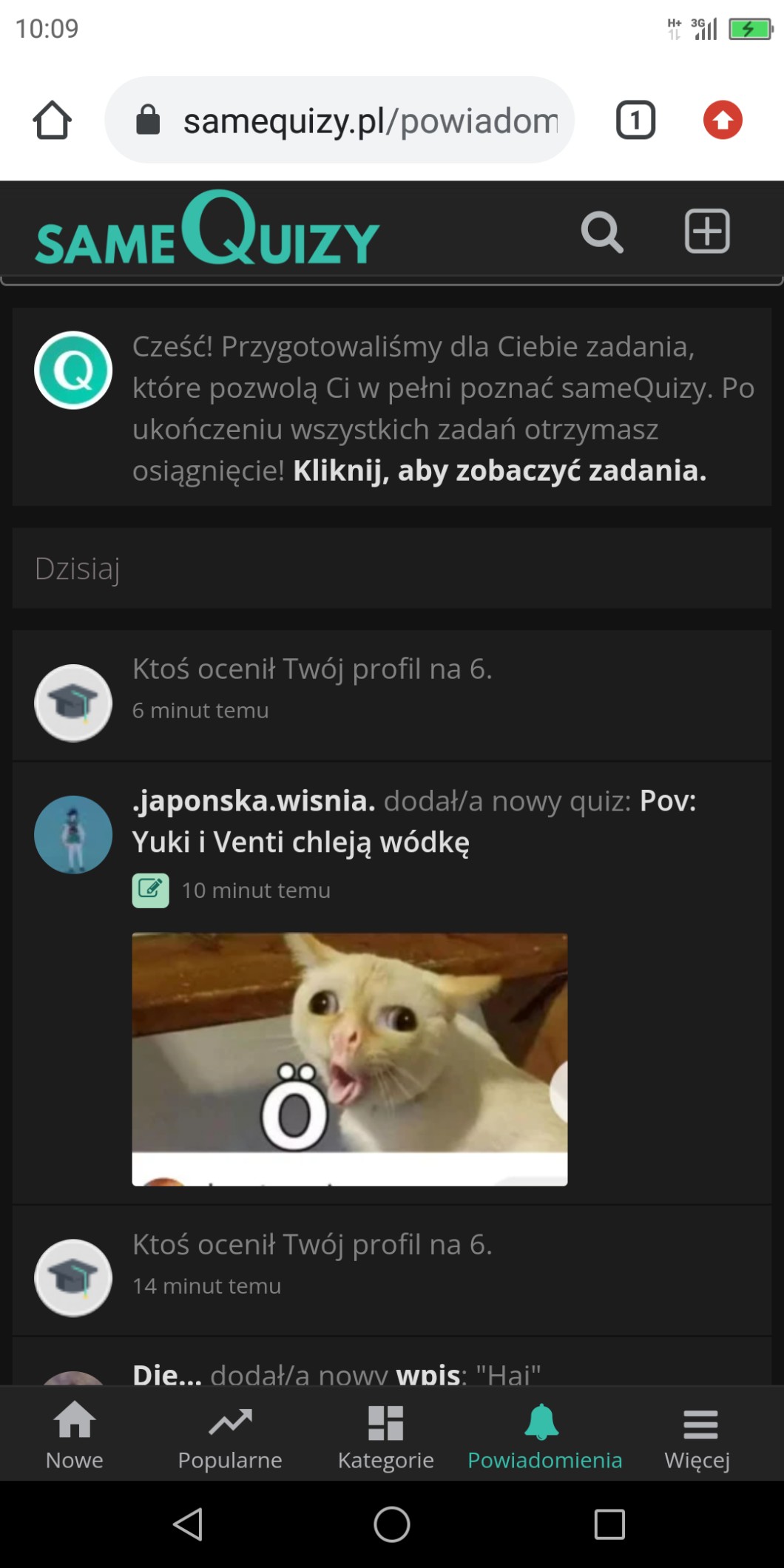Open .japonska.wisnia. new quiz notification

pos(414,821)
